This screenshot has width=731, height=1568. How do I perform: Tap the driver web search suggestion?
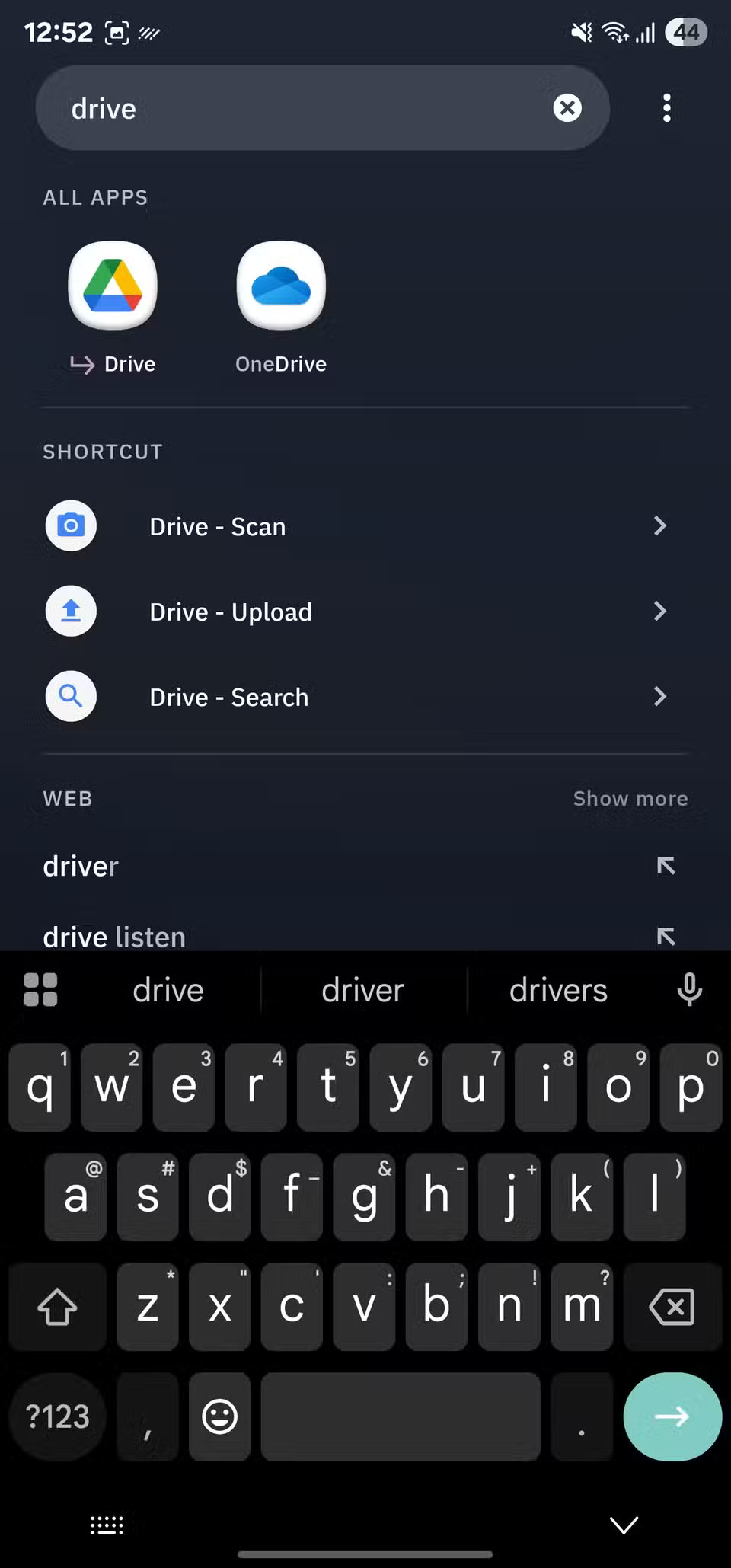pos(80,866)
